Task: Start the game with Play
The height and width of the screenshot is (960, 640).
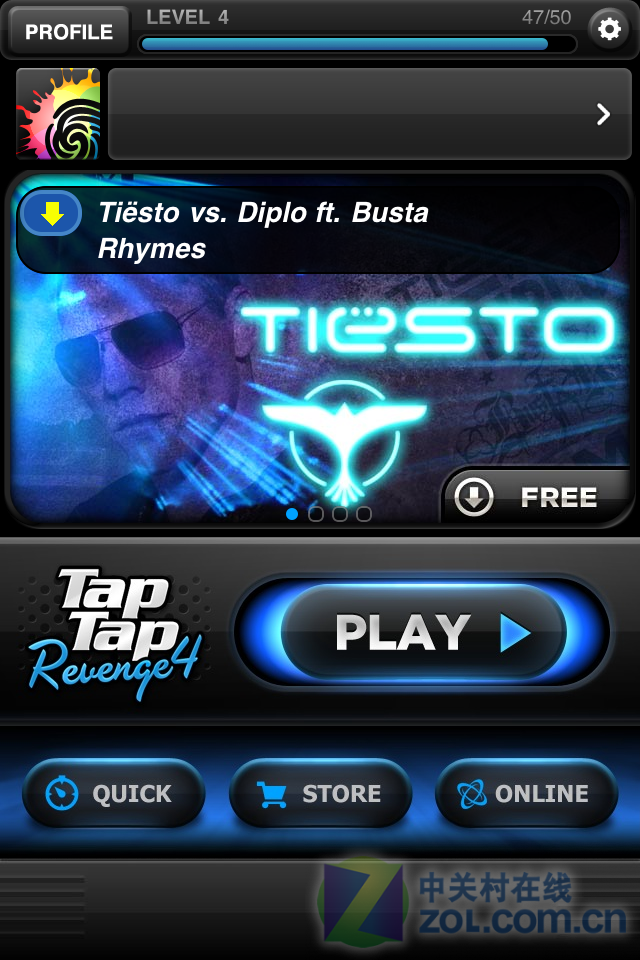Action: coord(423,632)
